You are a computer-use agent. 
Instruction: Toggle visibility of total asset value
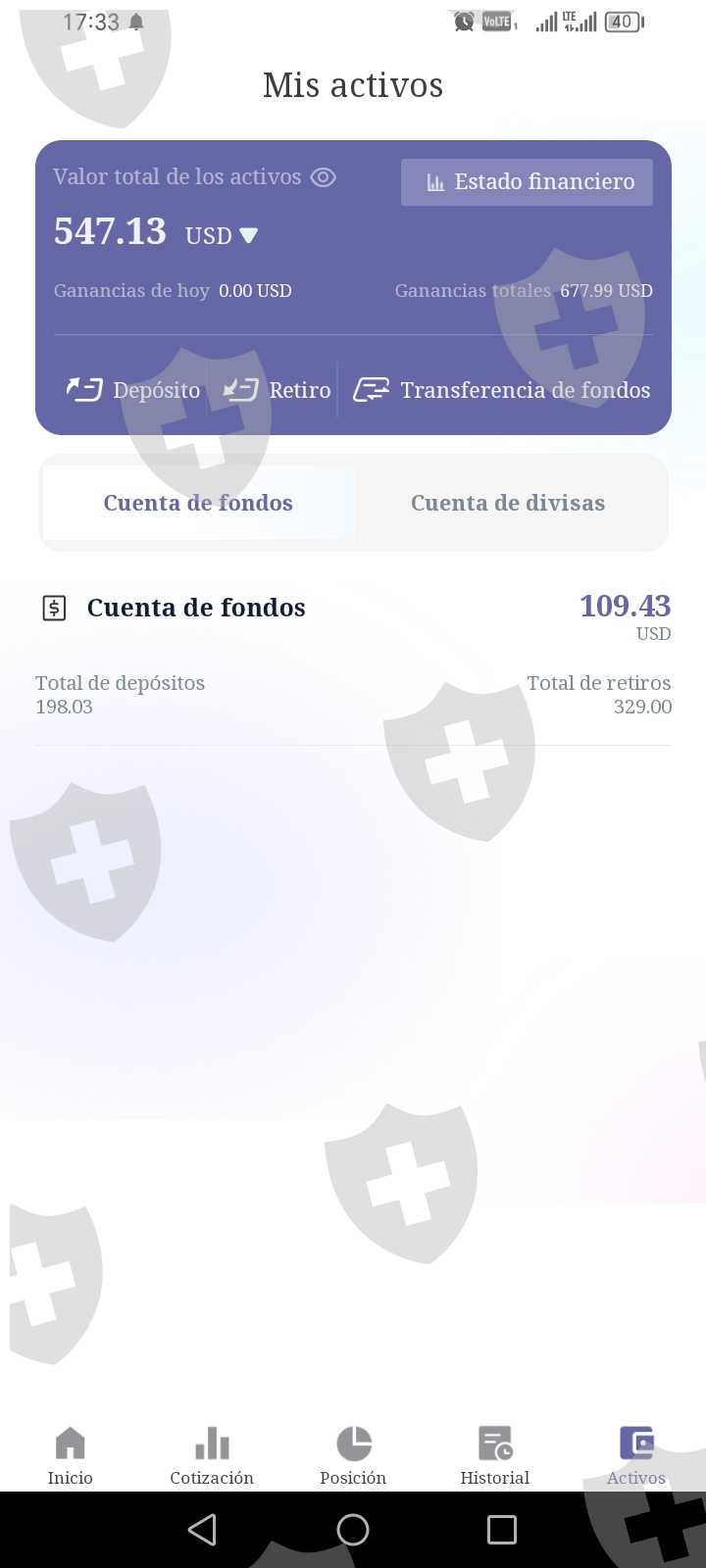(323, 177)
